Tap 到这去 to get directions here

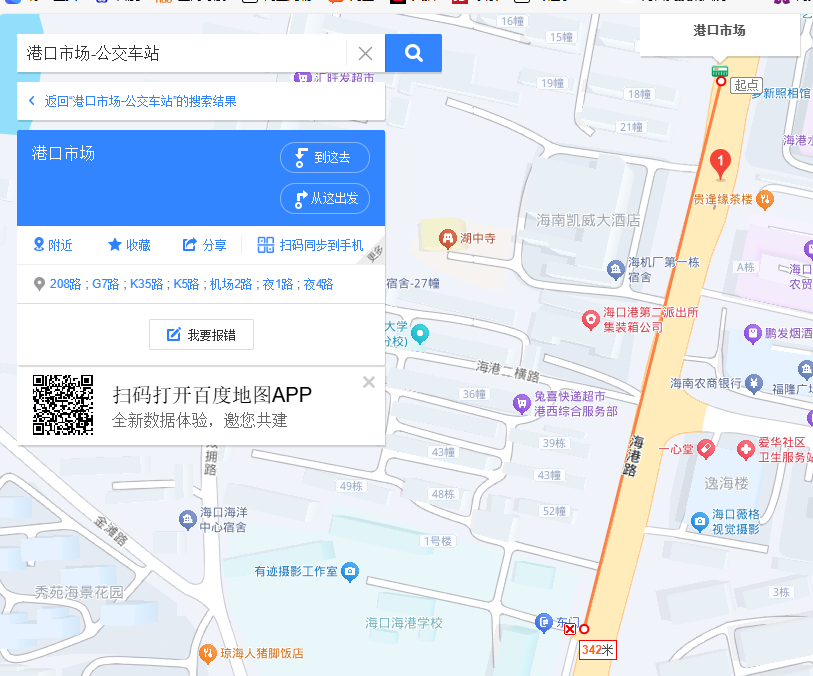coord(325,158)
